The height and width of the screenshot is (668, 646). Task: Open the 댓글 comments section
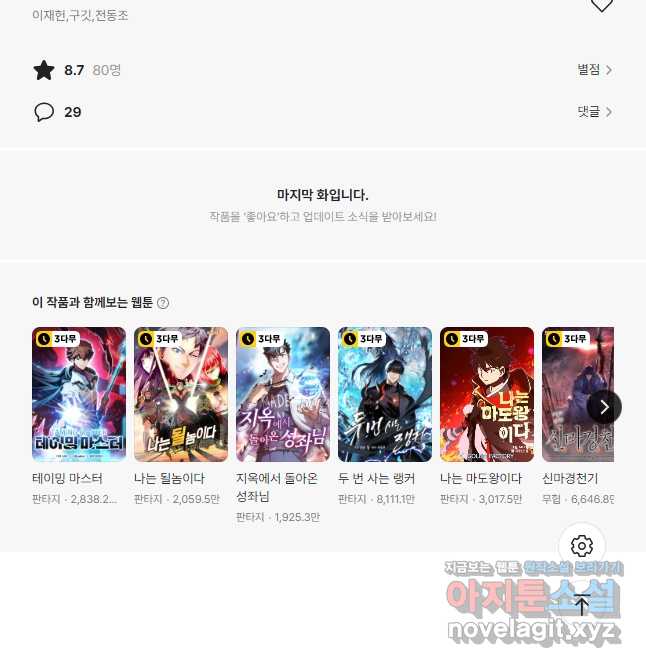pos(595,112)
